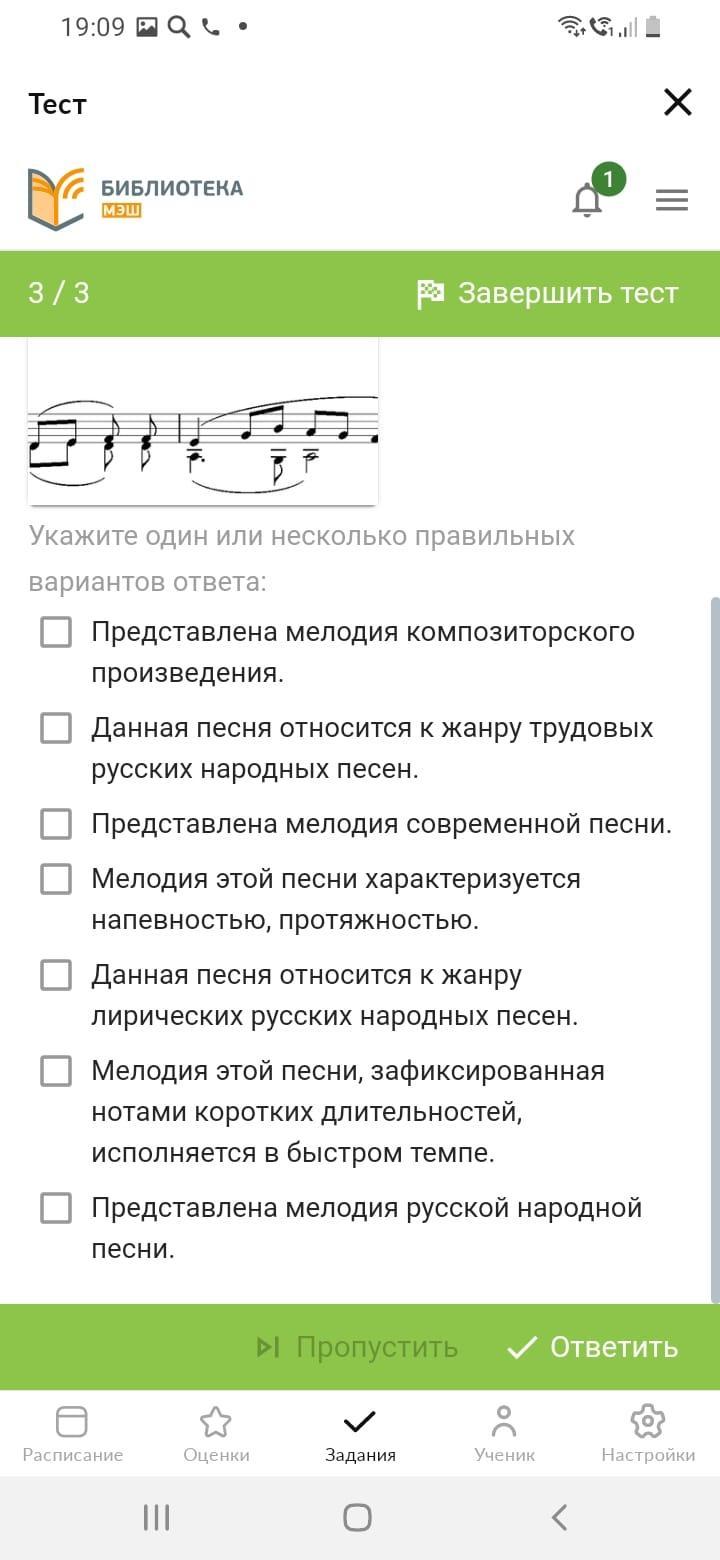Tick 'Представлена мелодия русской народной песни'

(x=56, y=1208)
